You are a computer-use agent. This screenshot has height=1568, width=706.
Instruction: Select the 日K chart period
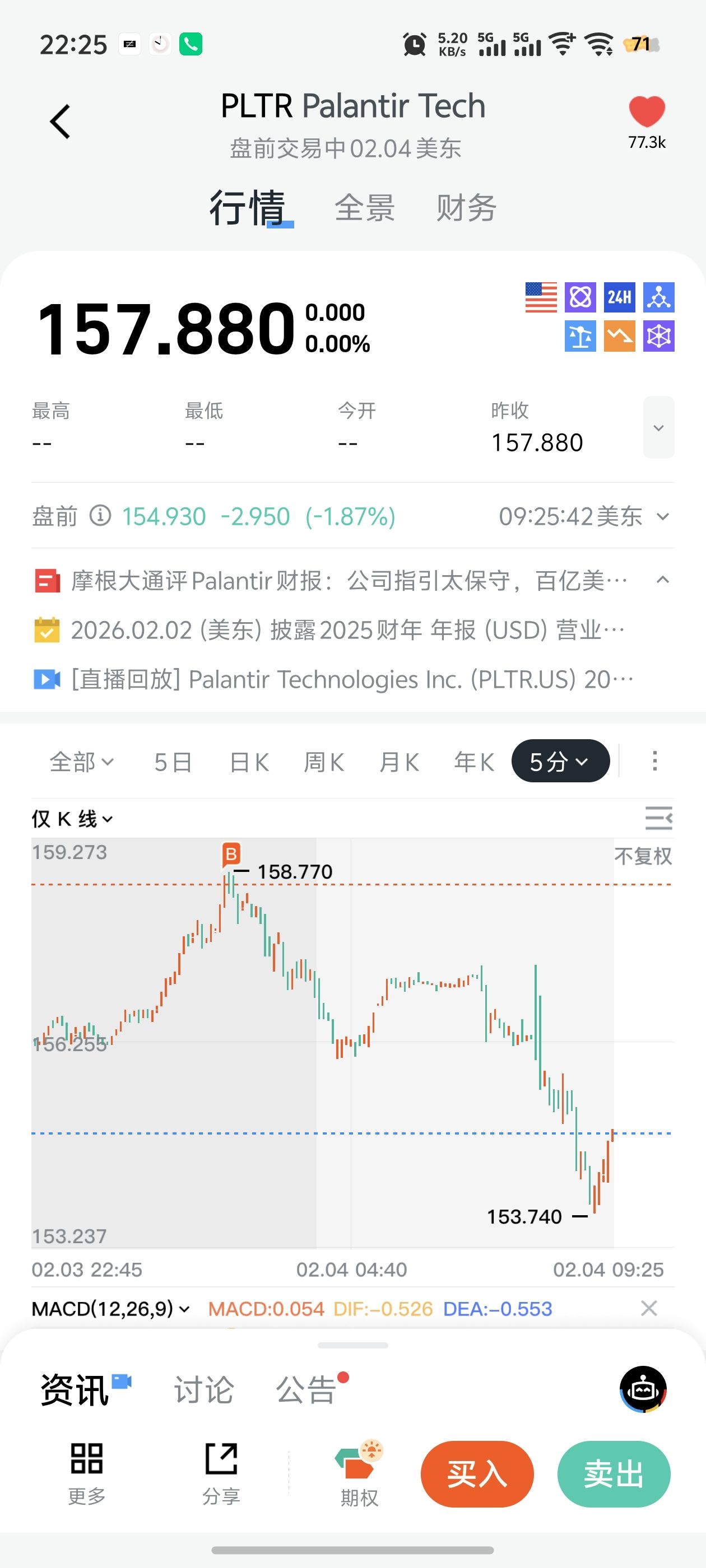coord(249,762)
